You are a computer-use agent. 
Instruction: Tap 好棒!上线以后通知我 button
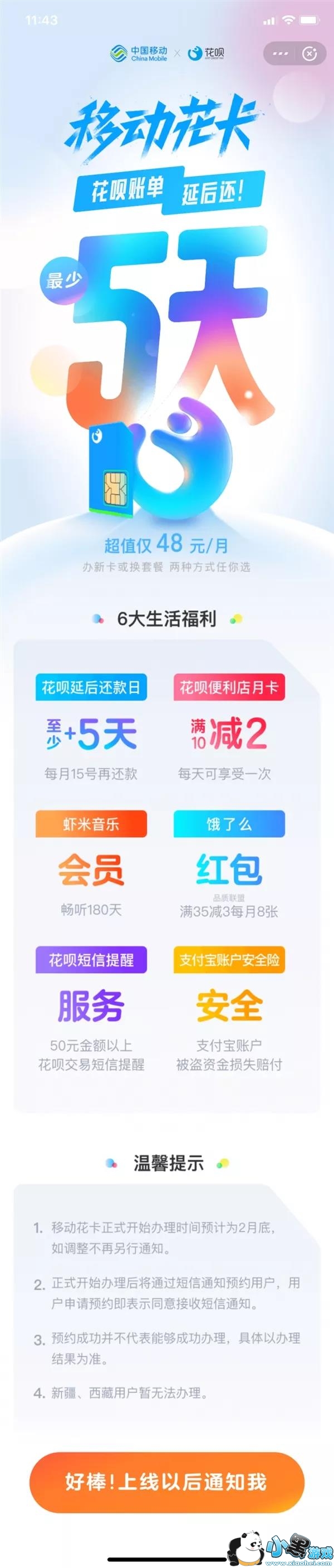point(166,1482)
